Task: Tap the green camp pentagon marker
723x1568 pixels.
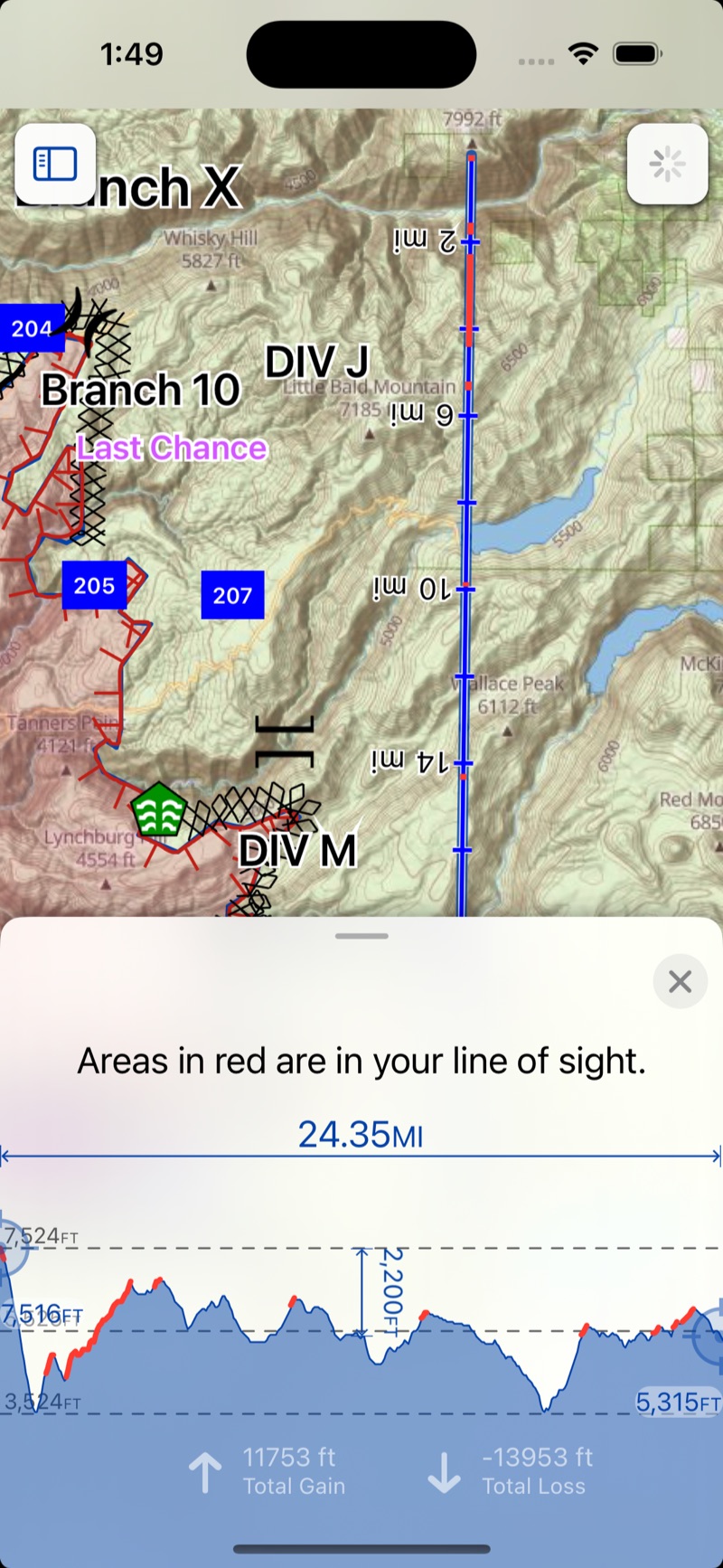Action: point(159,811)
